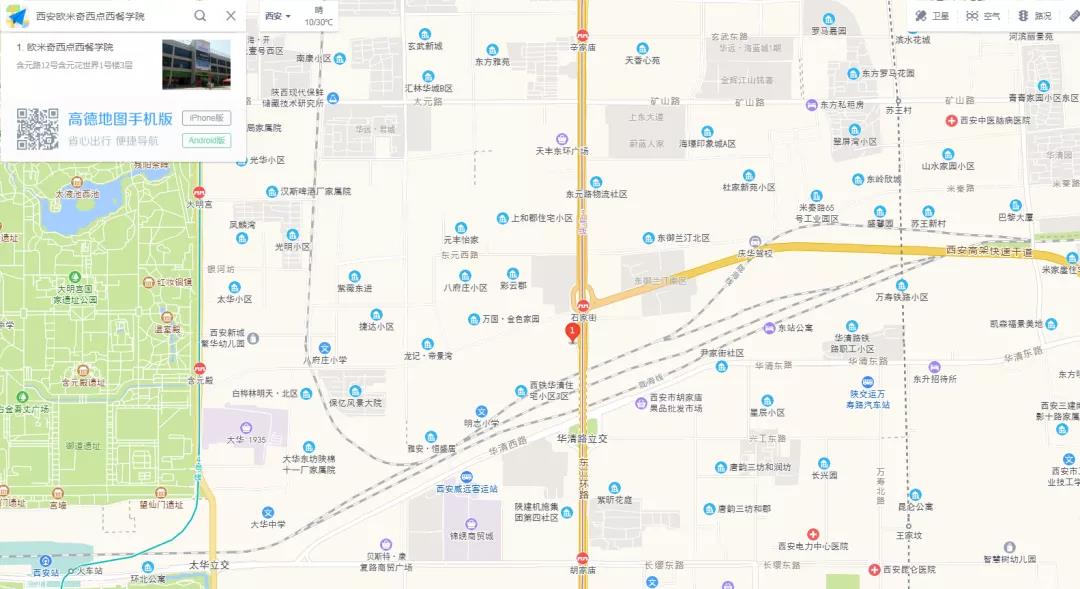Tap the Android版 download button
The width and height of the screenshot is (1080, 589).
(x=206, y=141)
